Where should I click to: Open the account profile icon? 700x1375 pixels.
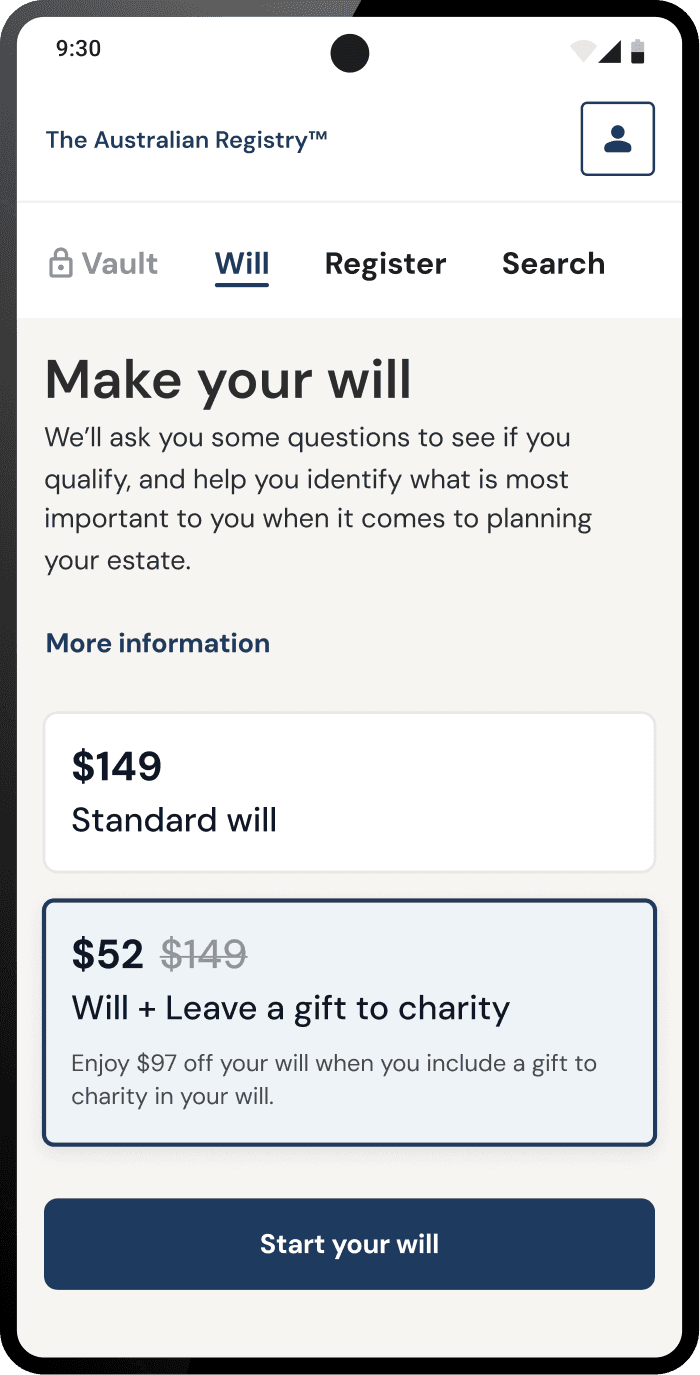click(x=618, y=139)
